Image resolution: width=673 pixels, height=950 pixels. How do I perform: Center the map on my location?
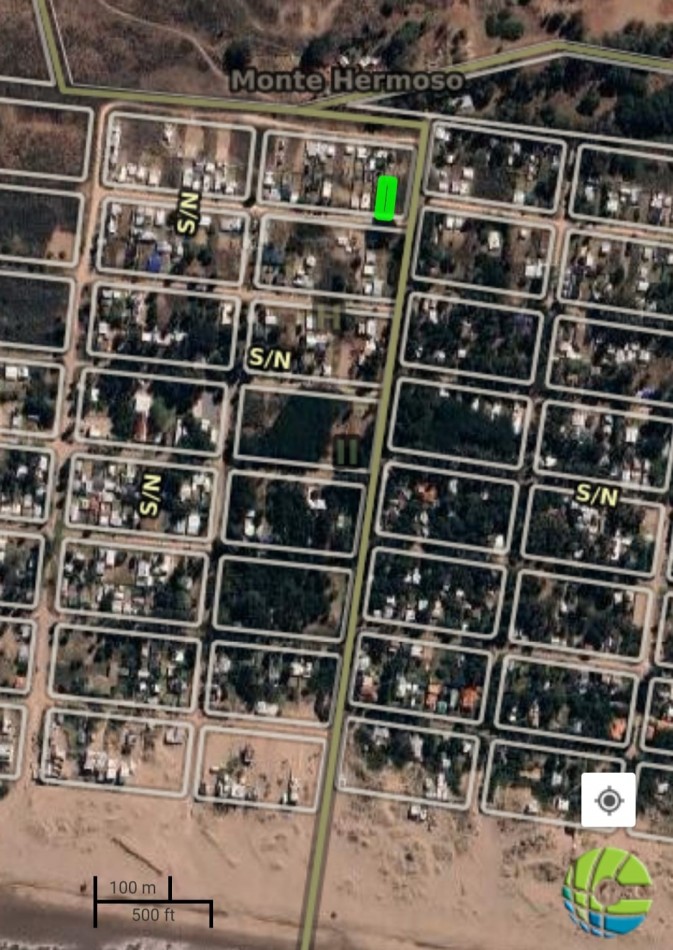[x=608, y=800]
